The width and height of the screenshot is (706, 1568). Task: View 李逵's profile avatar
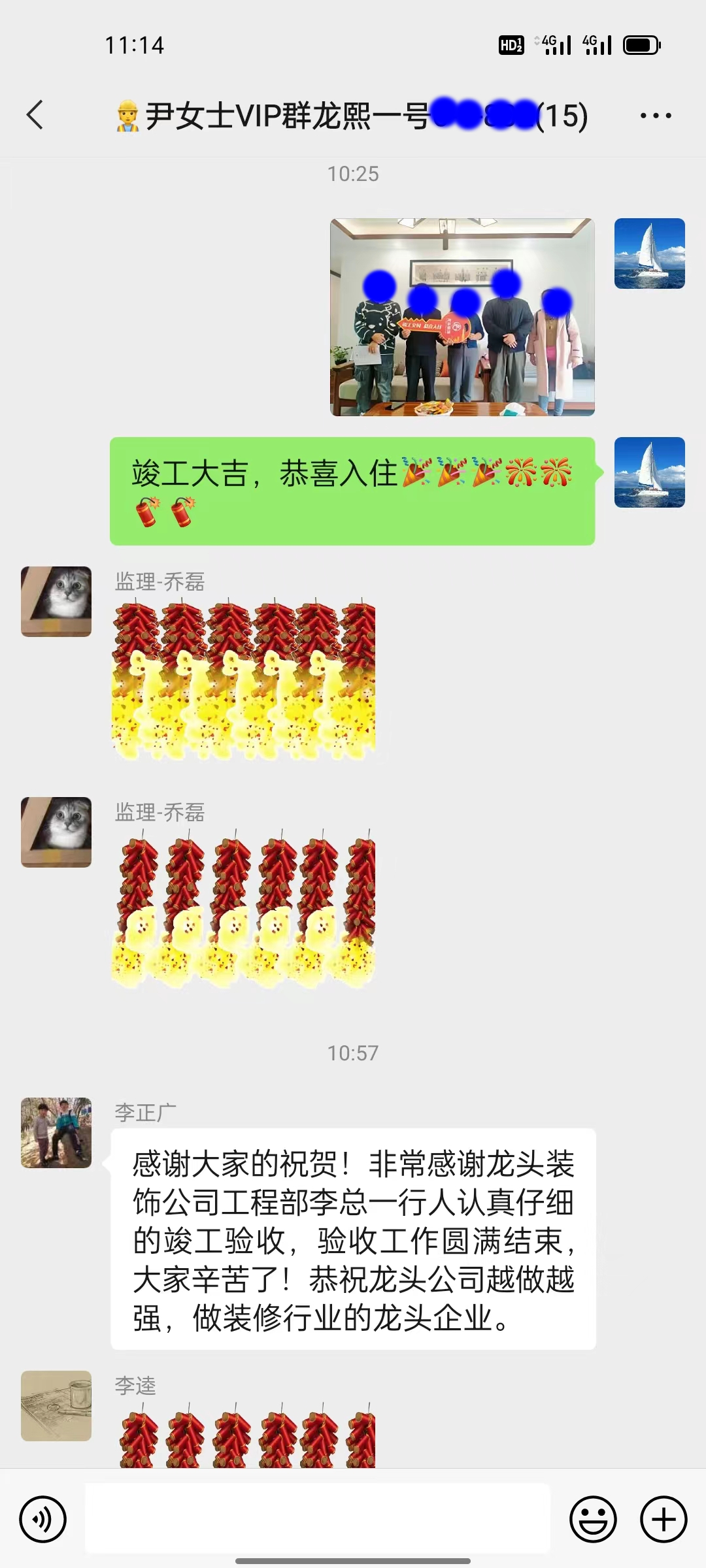[x=56, y=1406]
